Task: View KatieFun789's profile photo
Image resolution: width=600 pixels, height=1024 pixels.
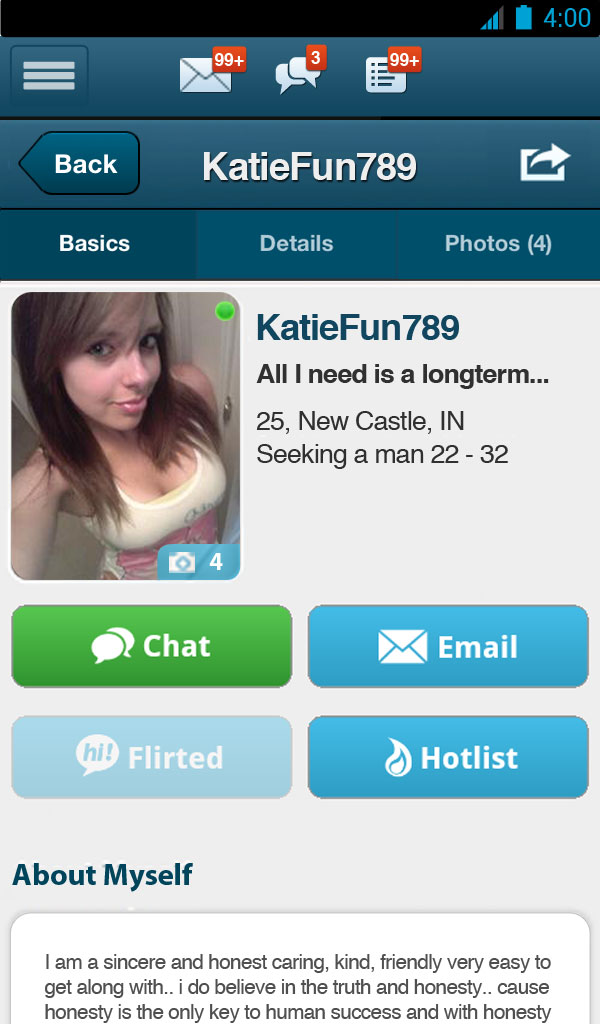Action: 125,435
